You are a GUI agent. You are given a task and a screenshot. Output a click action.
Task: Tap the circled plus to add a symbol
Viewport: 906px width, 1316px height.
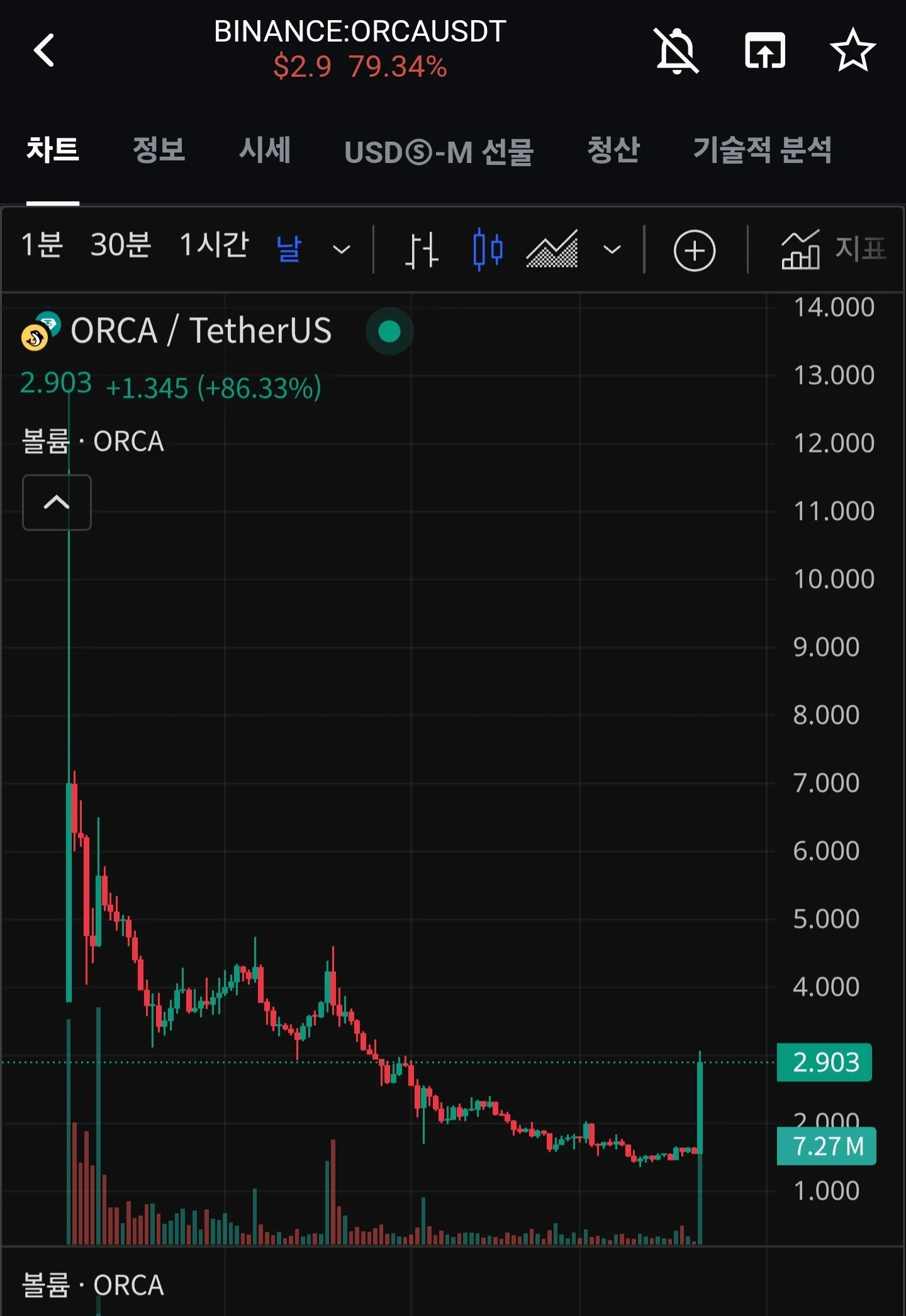pos(694,250)
